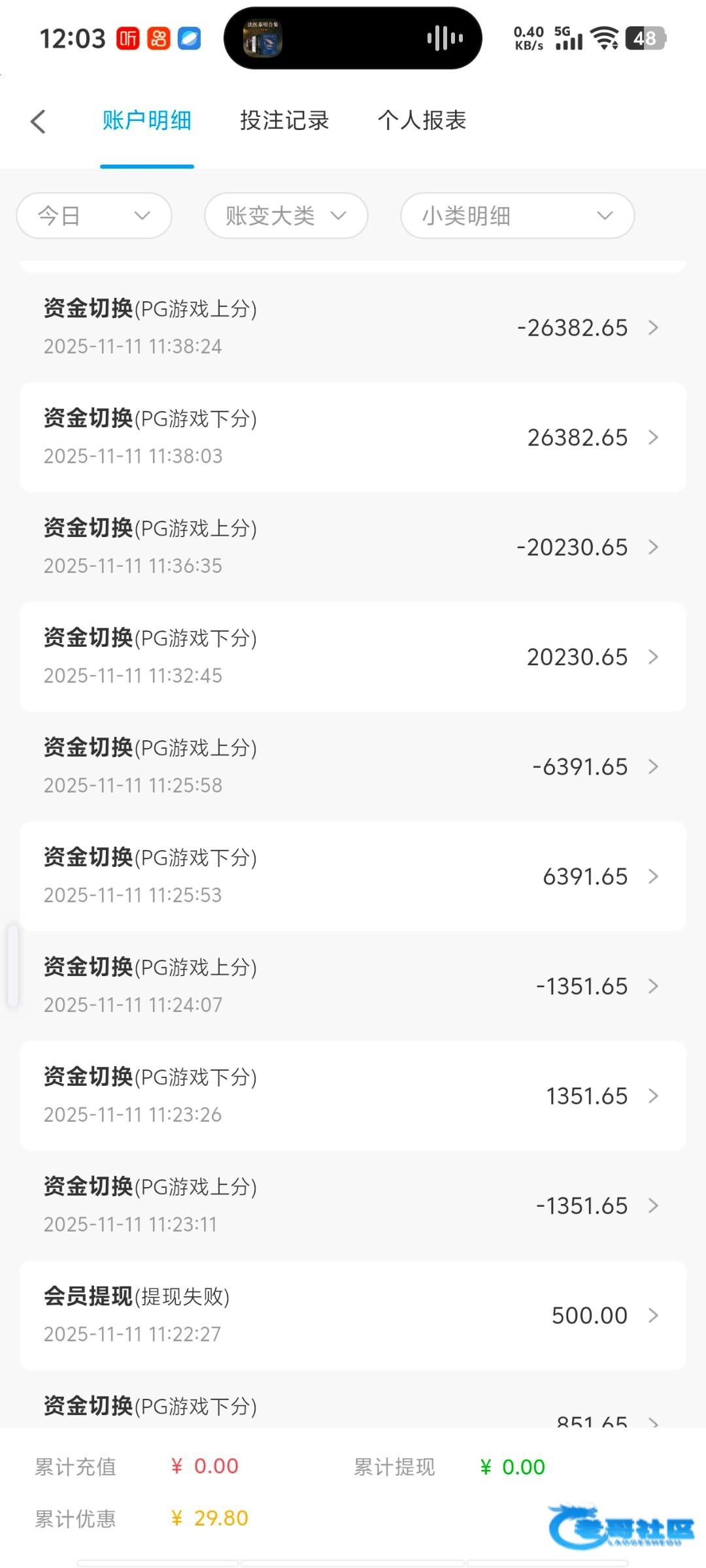
Task: Select the 账户明细 tab
Action: click(x=147, y=121)
